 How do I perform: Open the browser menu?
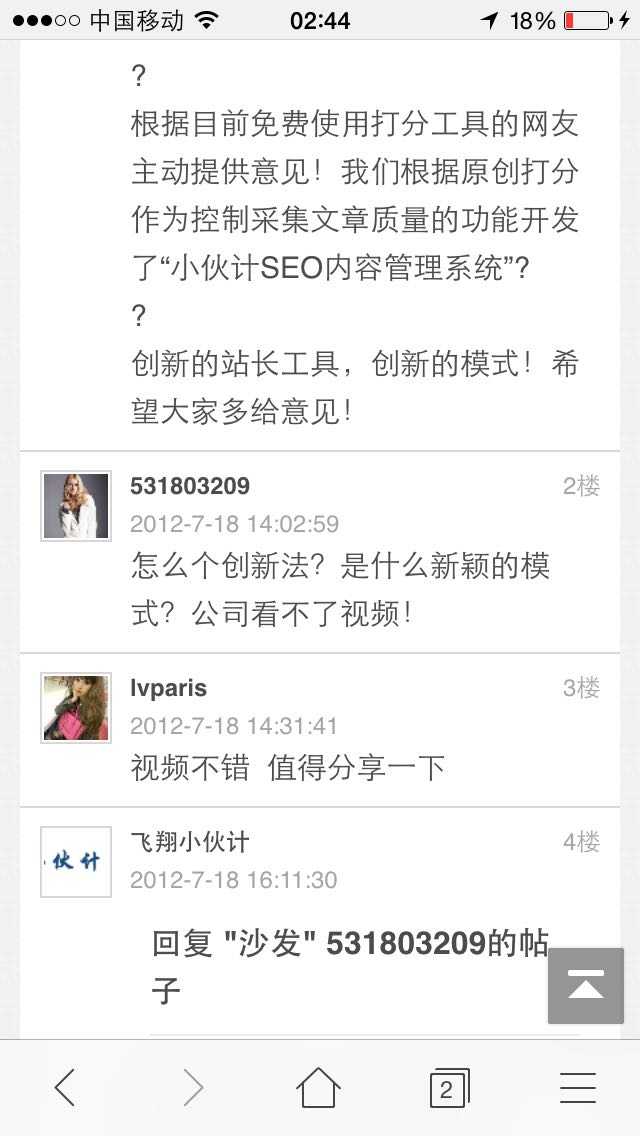(x=578, y=1088)
